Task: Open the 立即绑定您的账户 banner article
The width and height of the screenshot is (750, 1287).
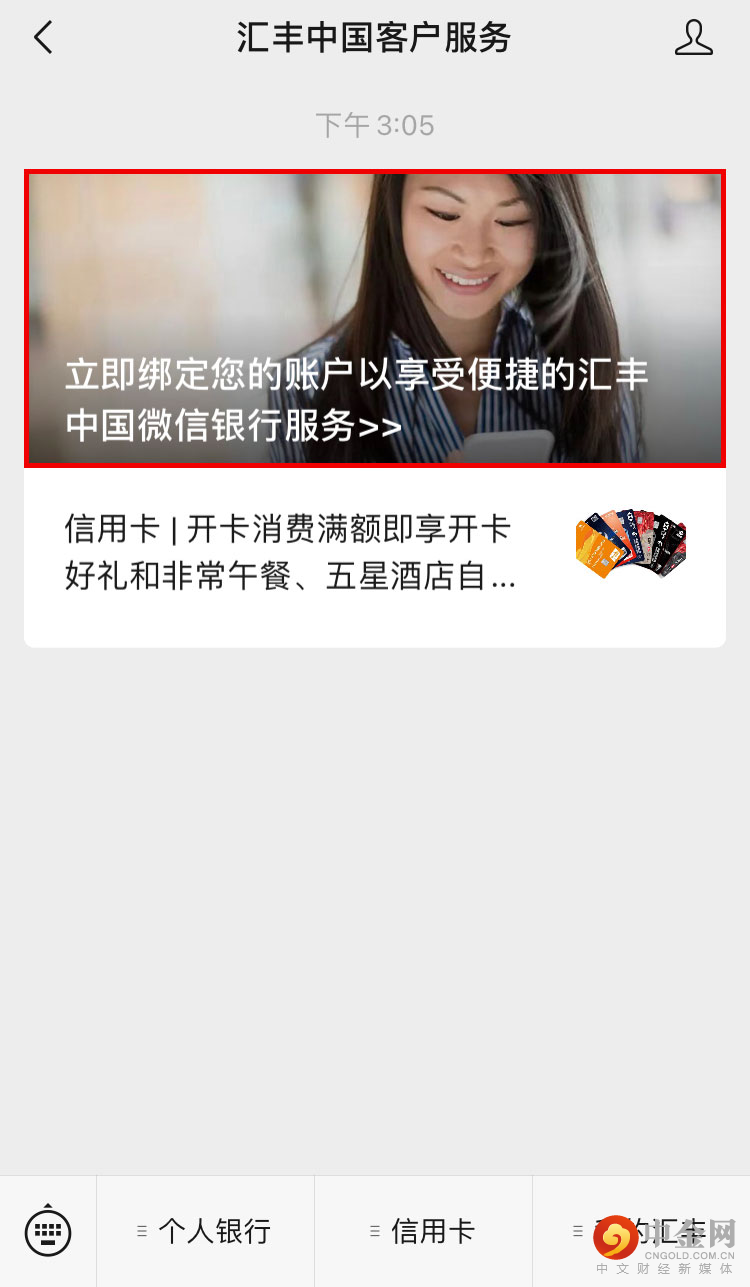Action: 375,319
